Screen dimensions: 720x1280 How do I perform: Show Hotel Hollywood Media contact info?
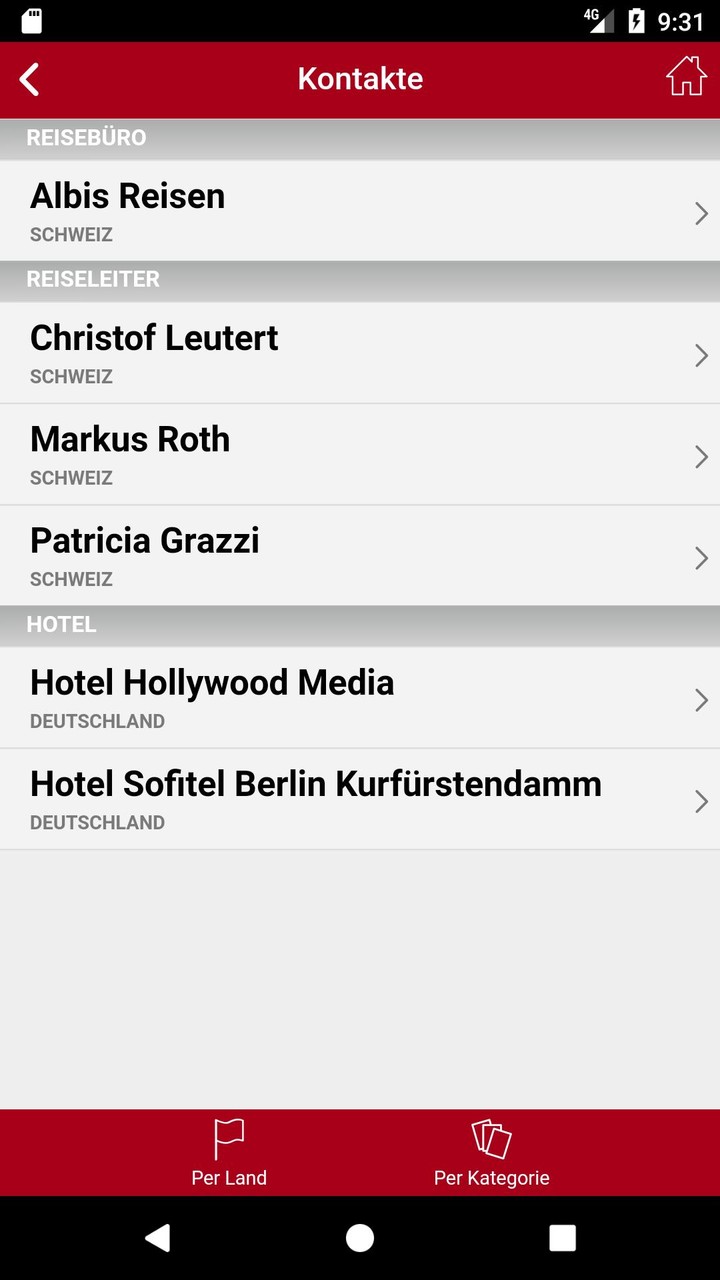[x=360, y=698]
